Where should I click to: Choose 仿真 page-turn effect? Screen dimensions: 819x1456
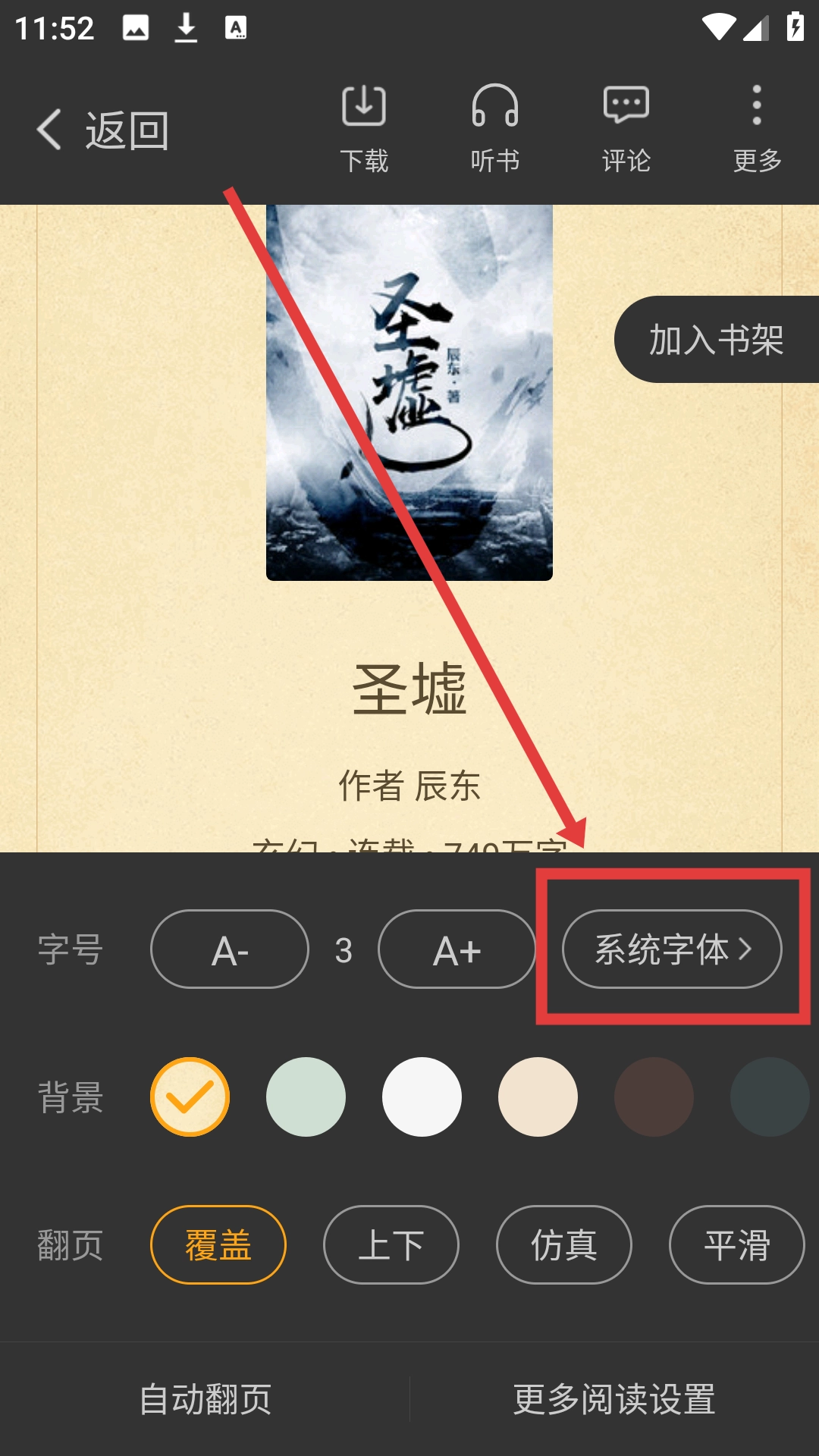pos(564,1244)
